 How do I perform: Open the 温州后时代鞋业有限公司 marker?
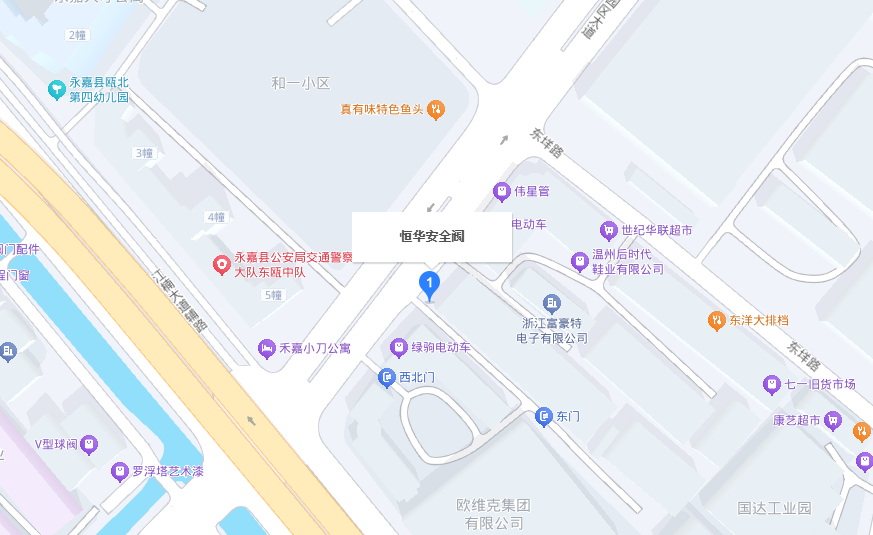pos(579,261)
